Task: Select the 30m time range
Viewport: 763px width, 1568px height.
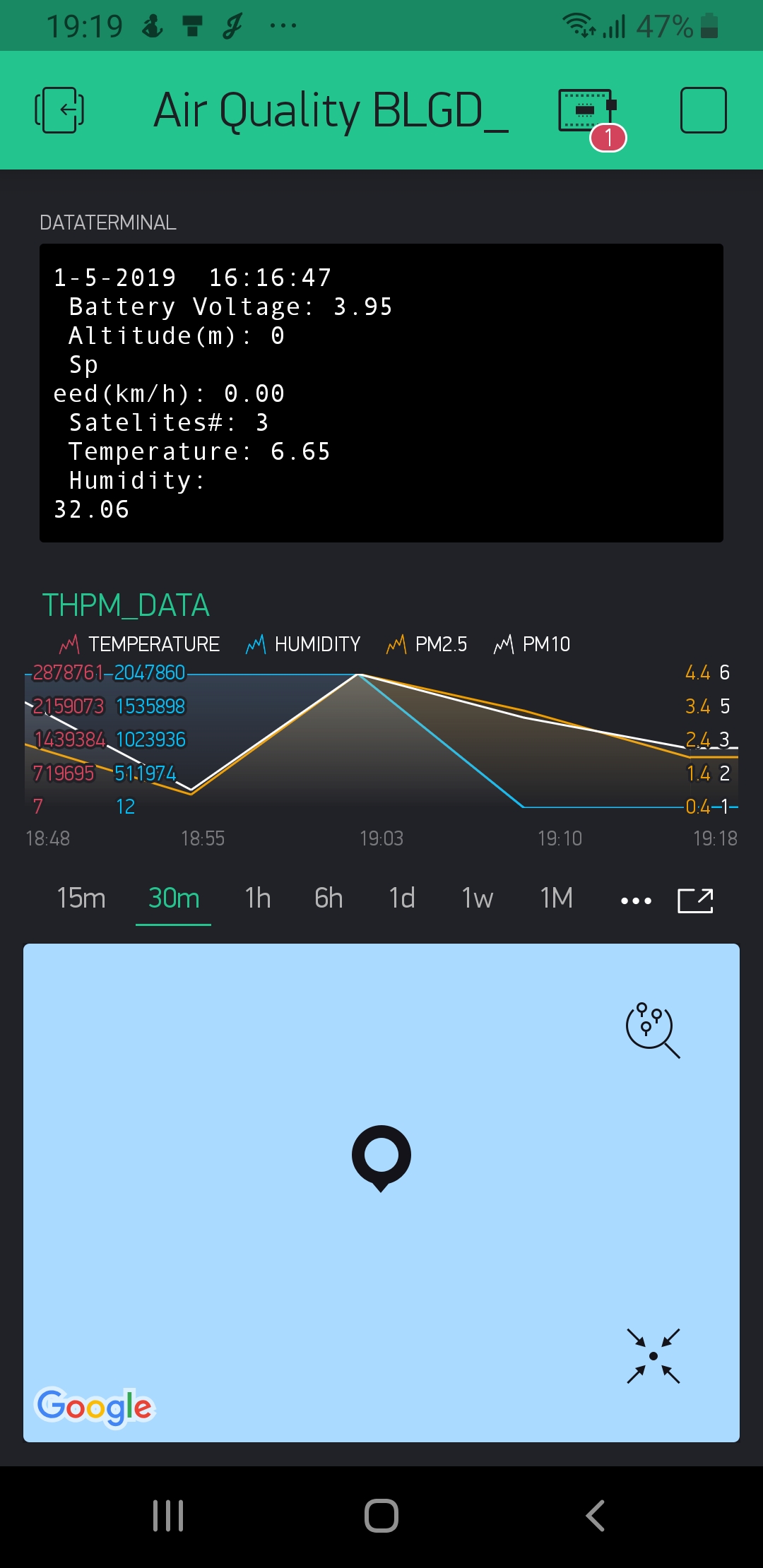Action: (x=174, y=898)
